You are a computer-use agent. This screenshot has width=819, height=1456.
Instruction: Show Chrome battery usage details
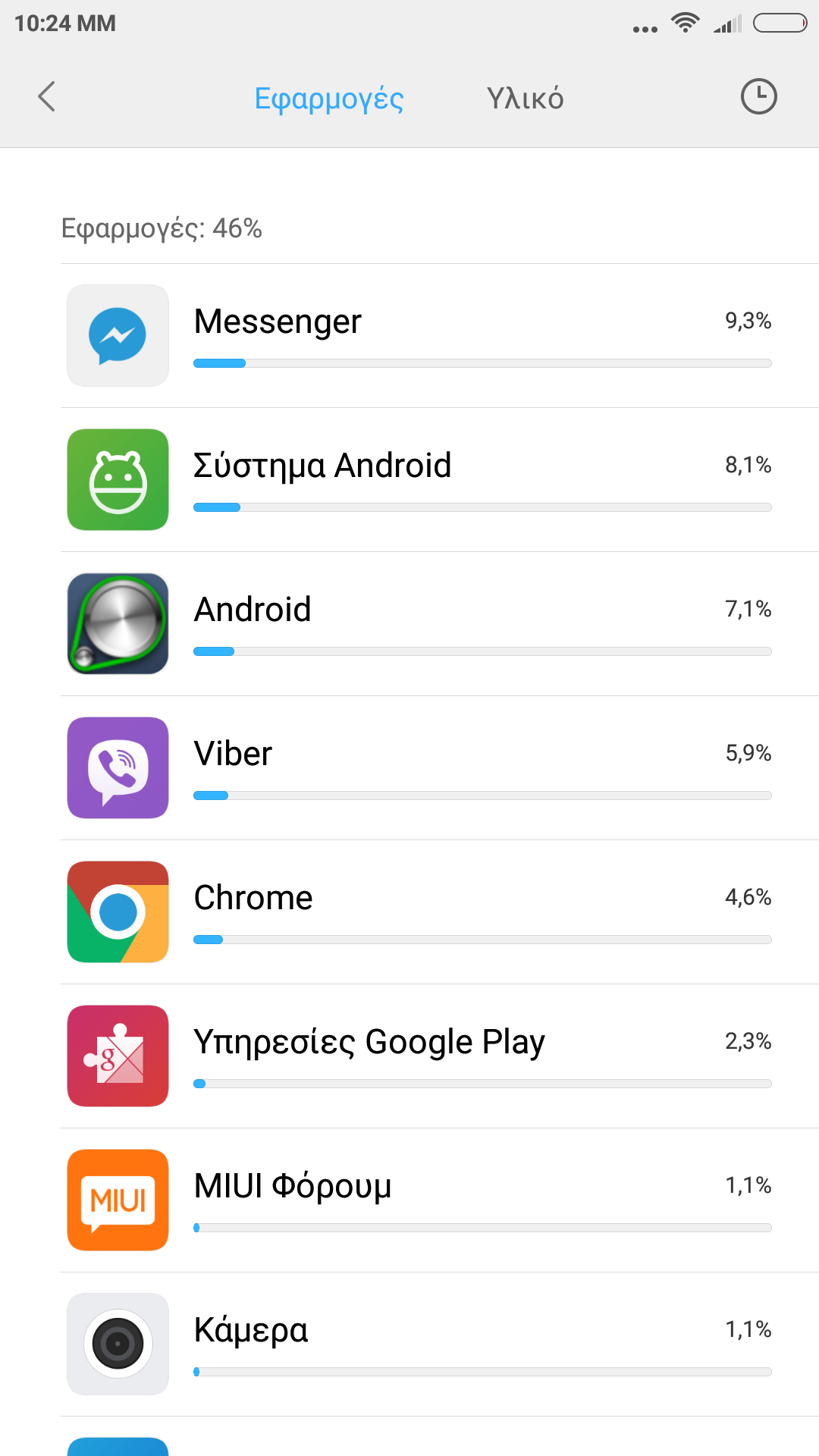click(440, 912)
